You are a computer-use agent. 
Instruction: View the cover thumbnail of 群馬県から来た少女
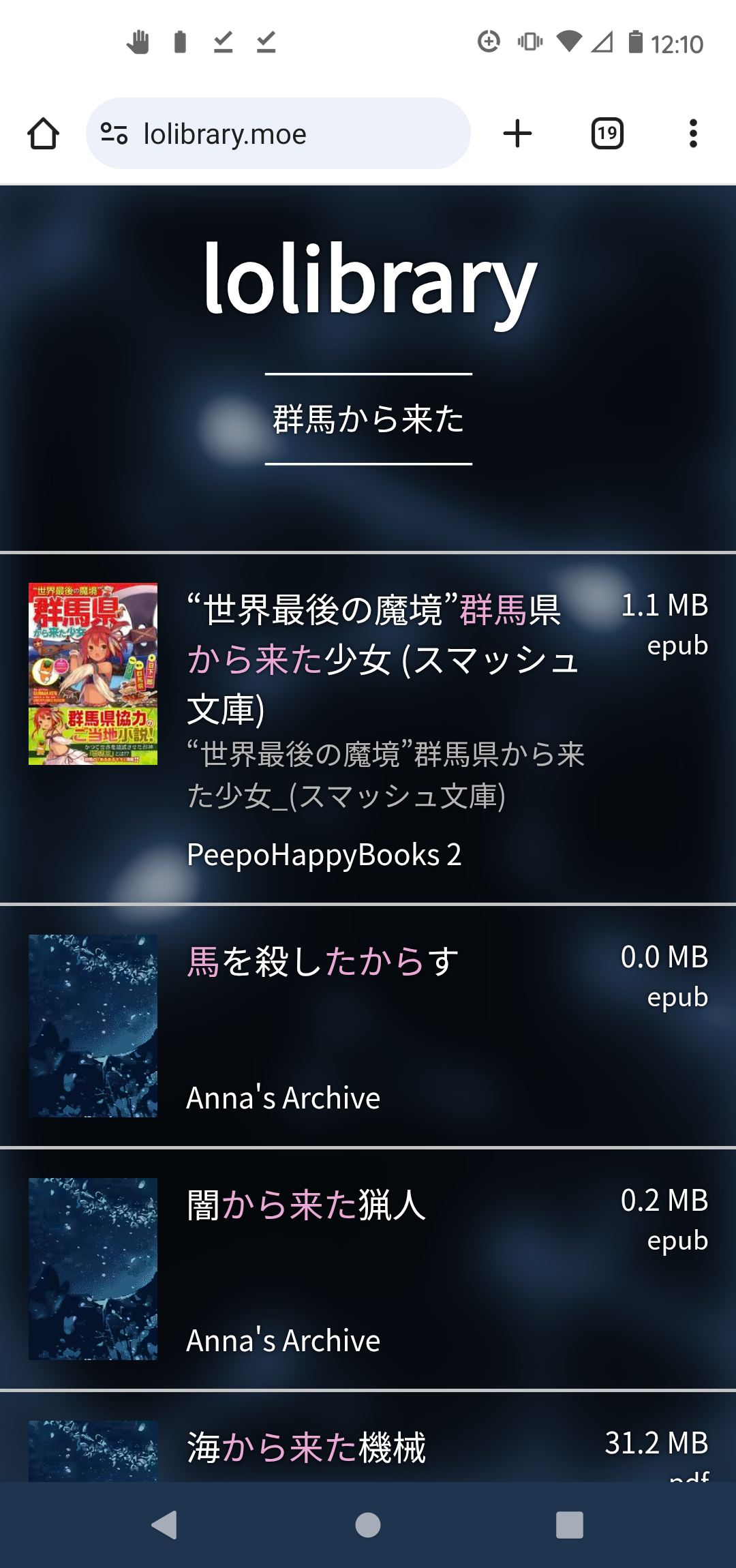coord(93,674)
